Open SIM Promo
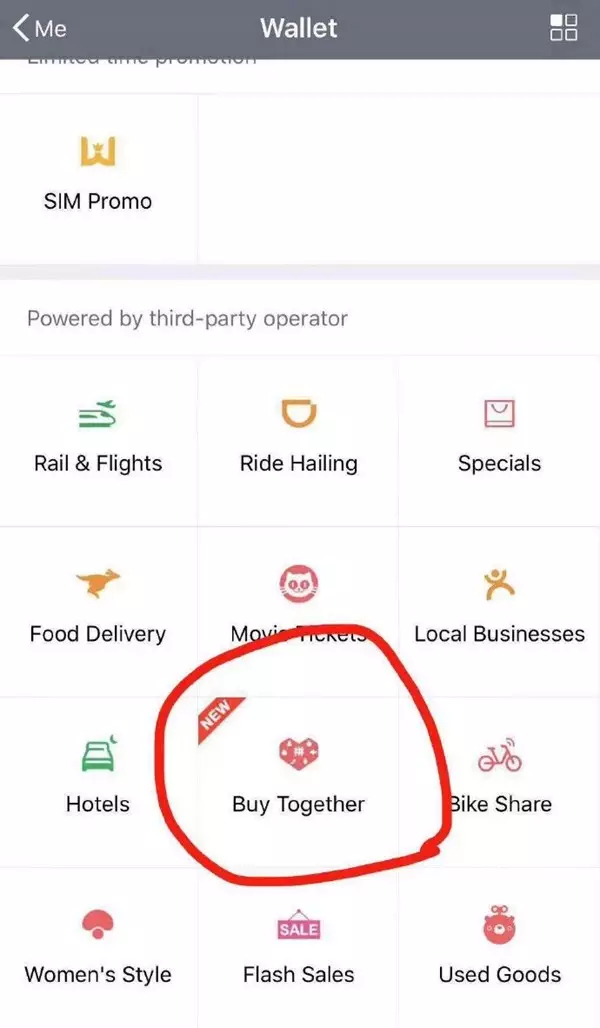The width and height of the screenshot is (600, 1028). [98, 175]
